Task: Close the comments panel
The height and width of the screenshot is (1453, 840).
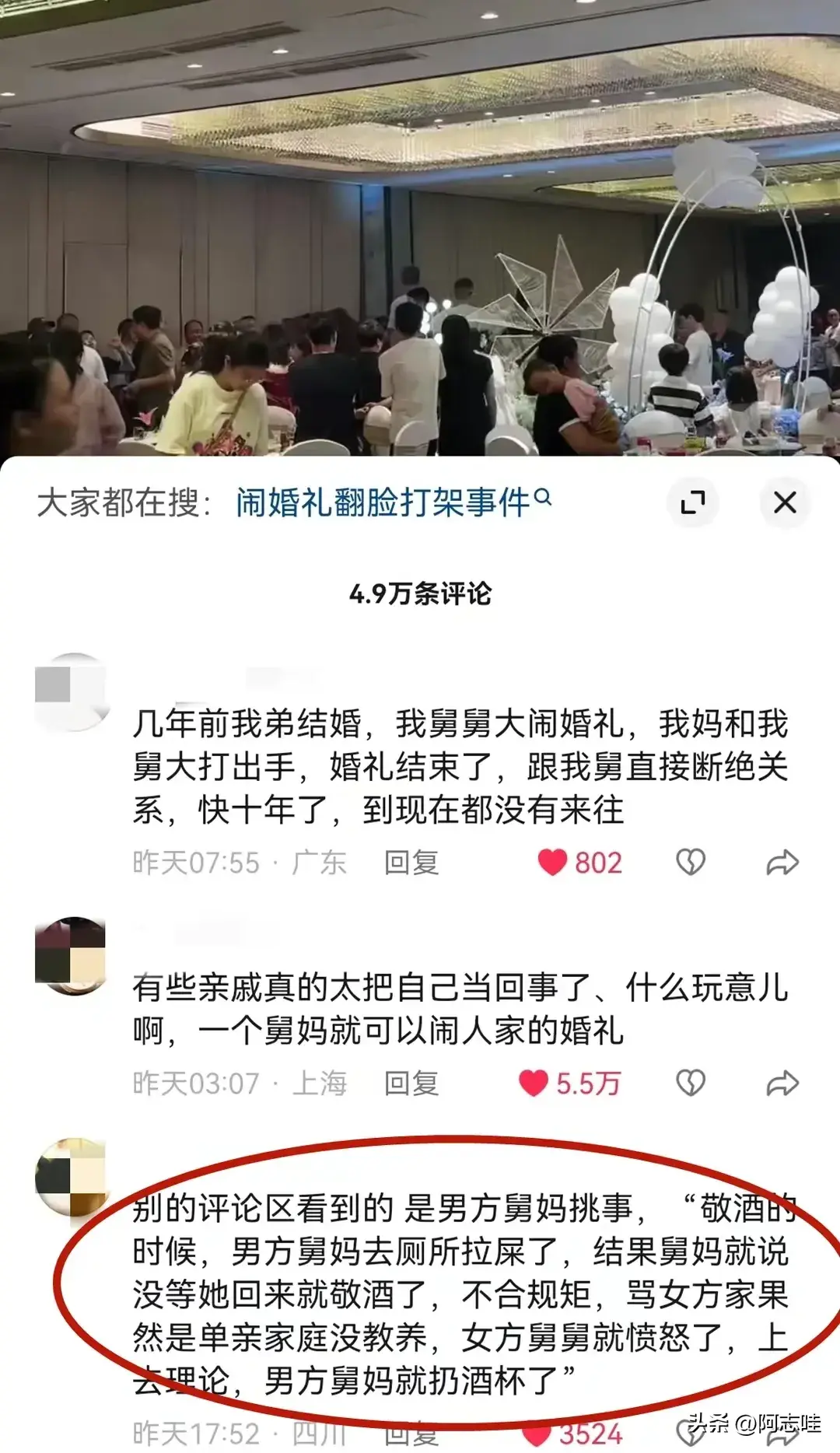Action: click(x=785, y=502)
